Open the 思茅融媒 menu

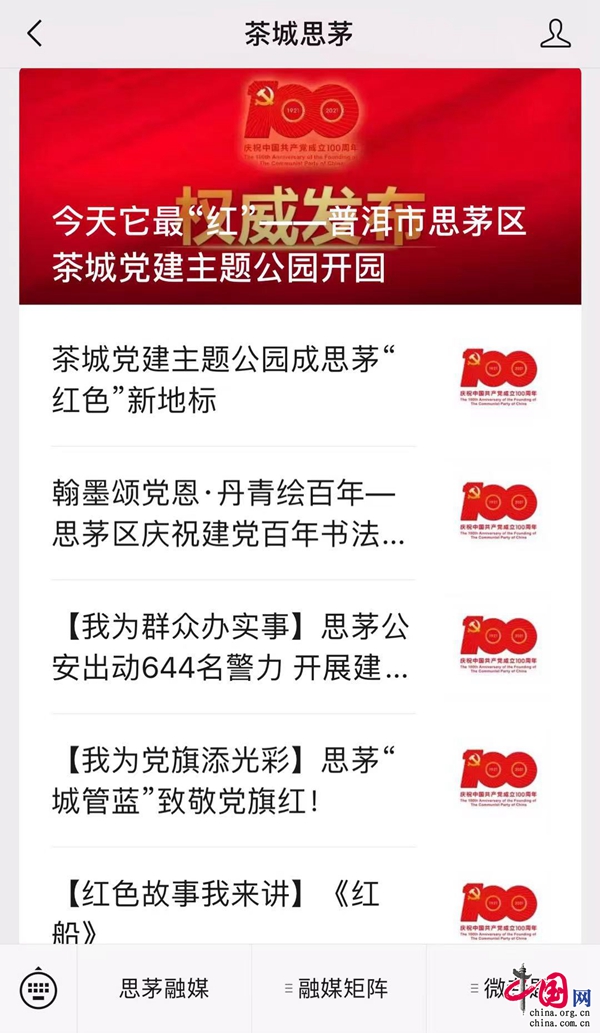coord(164,989)
